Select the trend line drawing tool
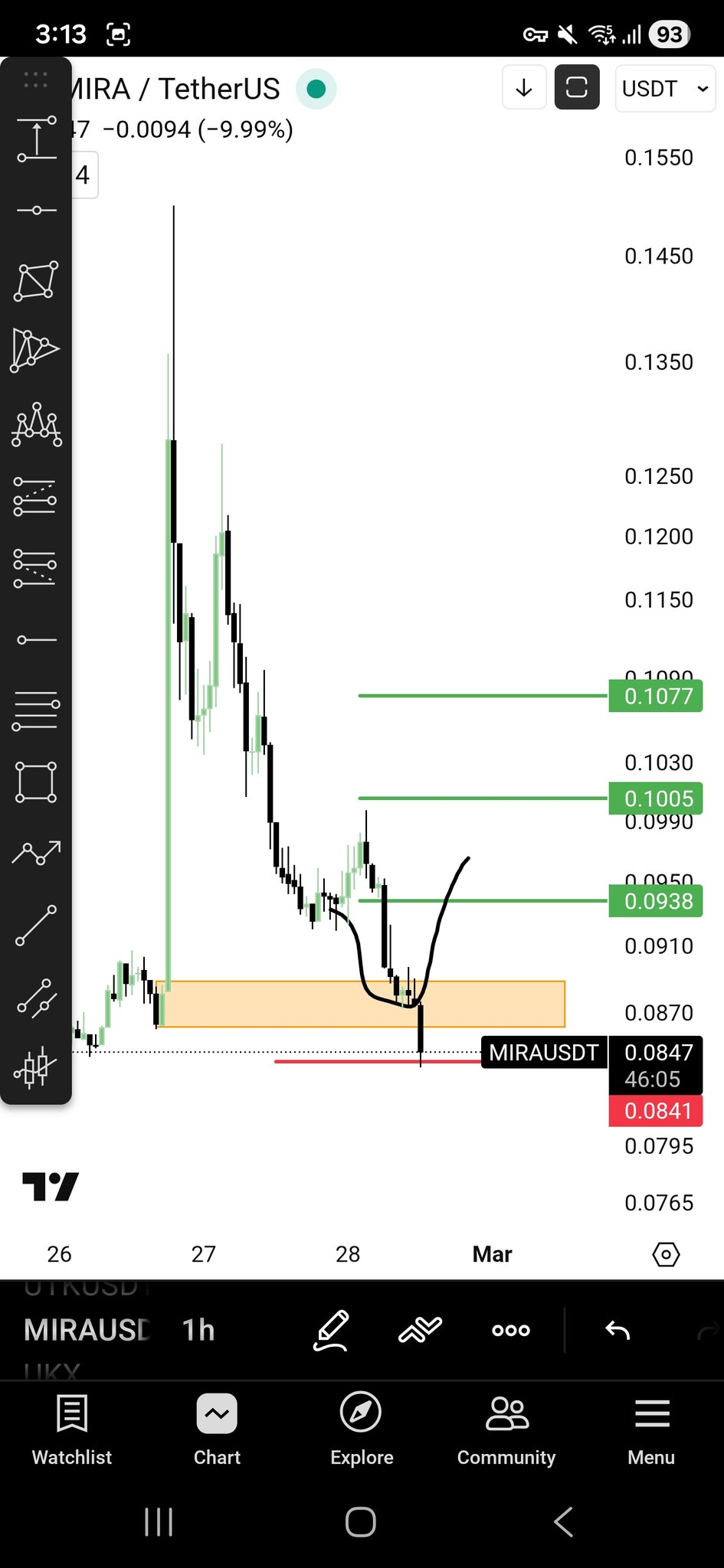The width and height of the screenshot is (724, 1568). pyautogui.click(x=36, y=925)
